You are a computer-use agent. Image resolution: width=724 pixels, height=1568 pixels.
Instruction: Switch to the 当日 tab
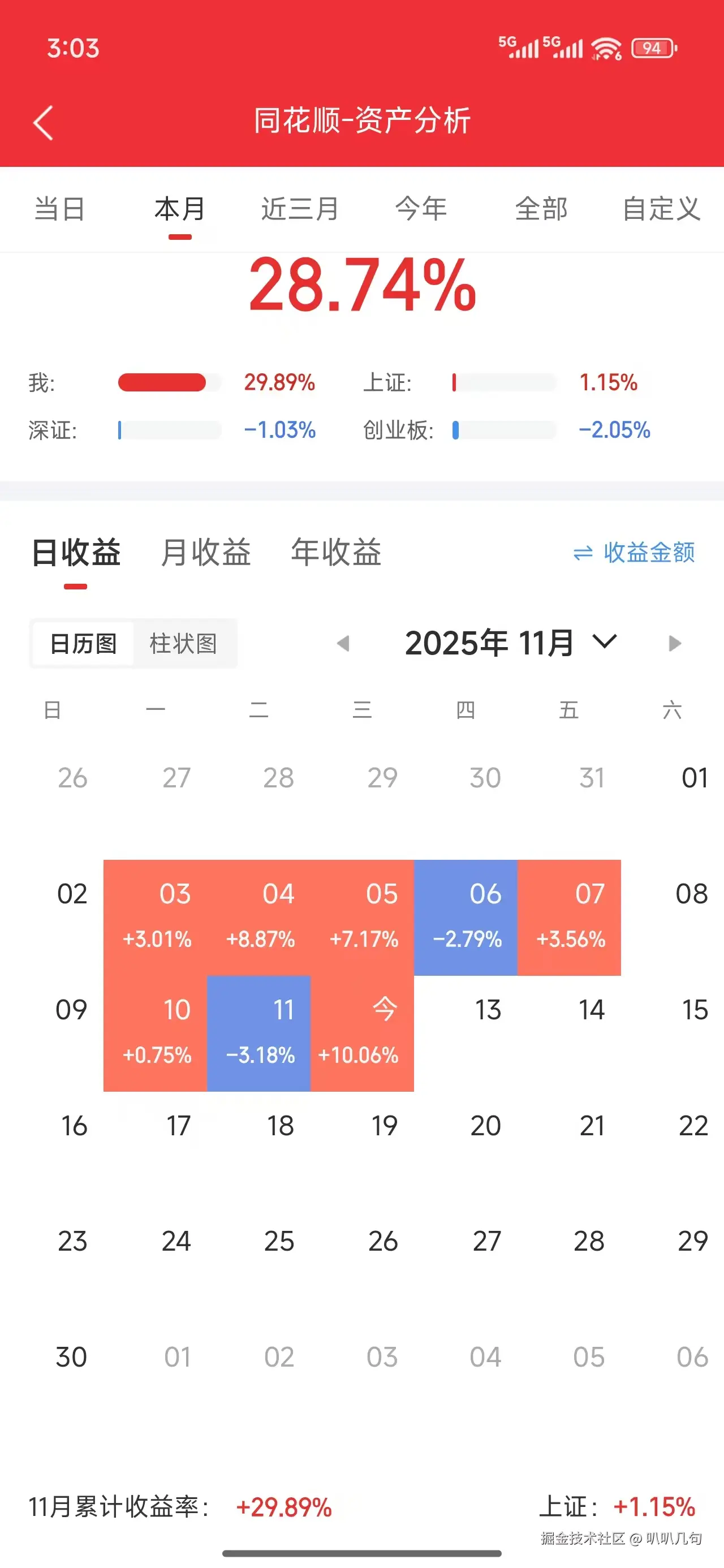pyautogui.click(x=59, y=209)
